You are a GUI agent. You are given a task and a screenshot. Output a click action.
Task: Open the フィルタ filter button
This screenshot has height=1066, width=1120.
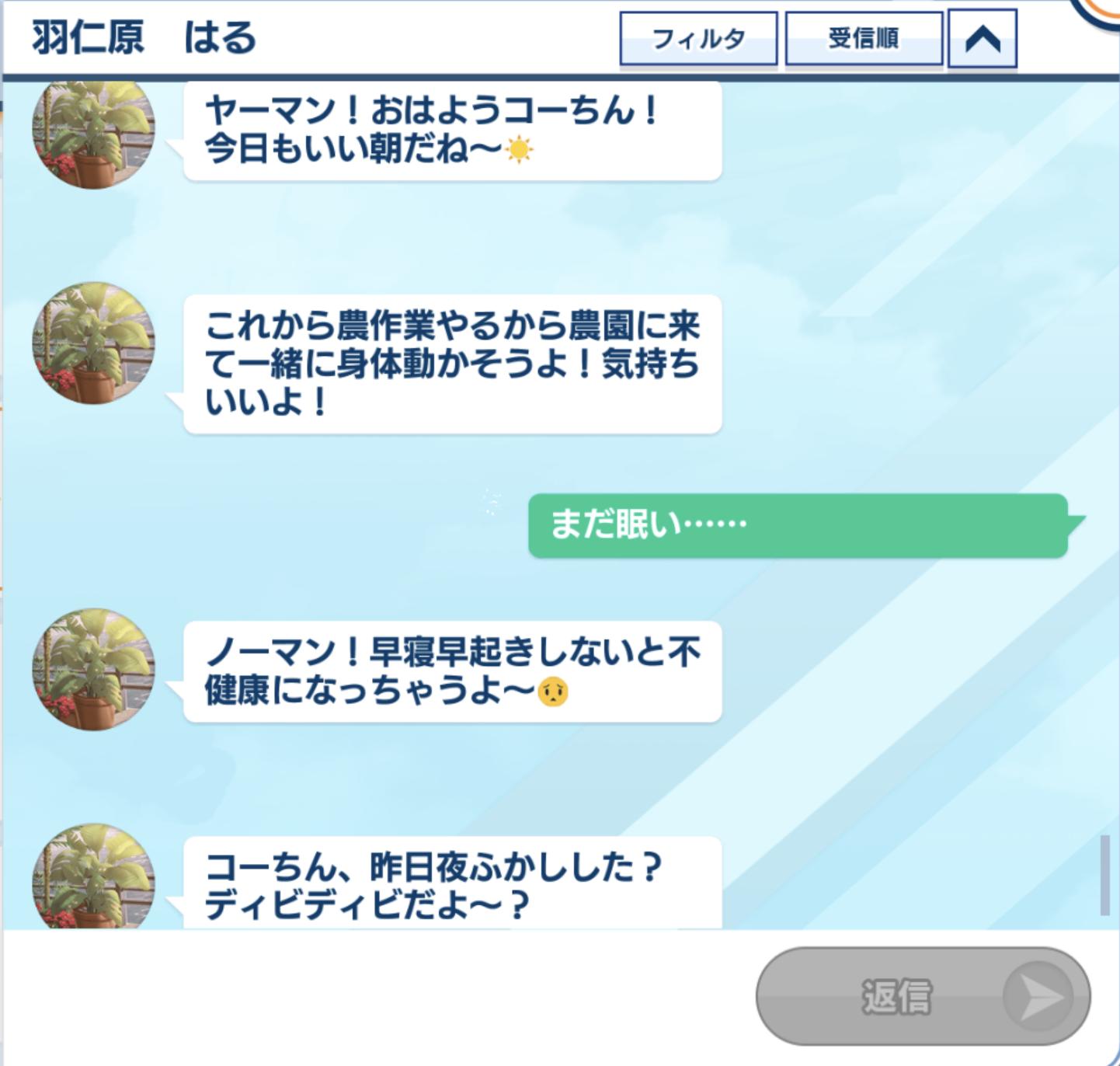(697, 38)
